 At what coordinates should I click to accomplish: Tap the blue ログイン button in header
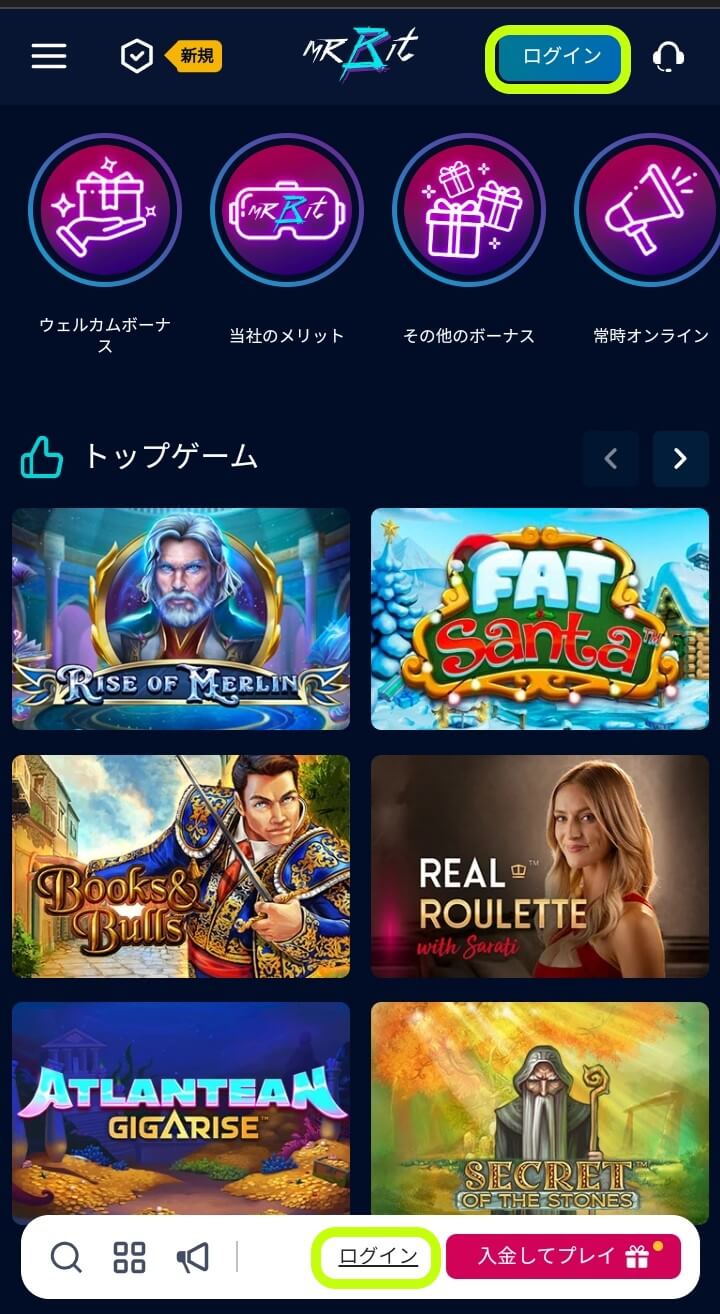click(x=563, y=56)
